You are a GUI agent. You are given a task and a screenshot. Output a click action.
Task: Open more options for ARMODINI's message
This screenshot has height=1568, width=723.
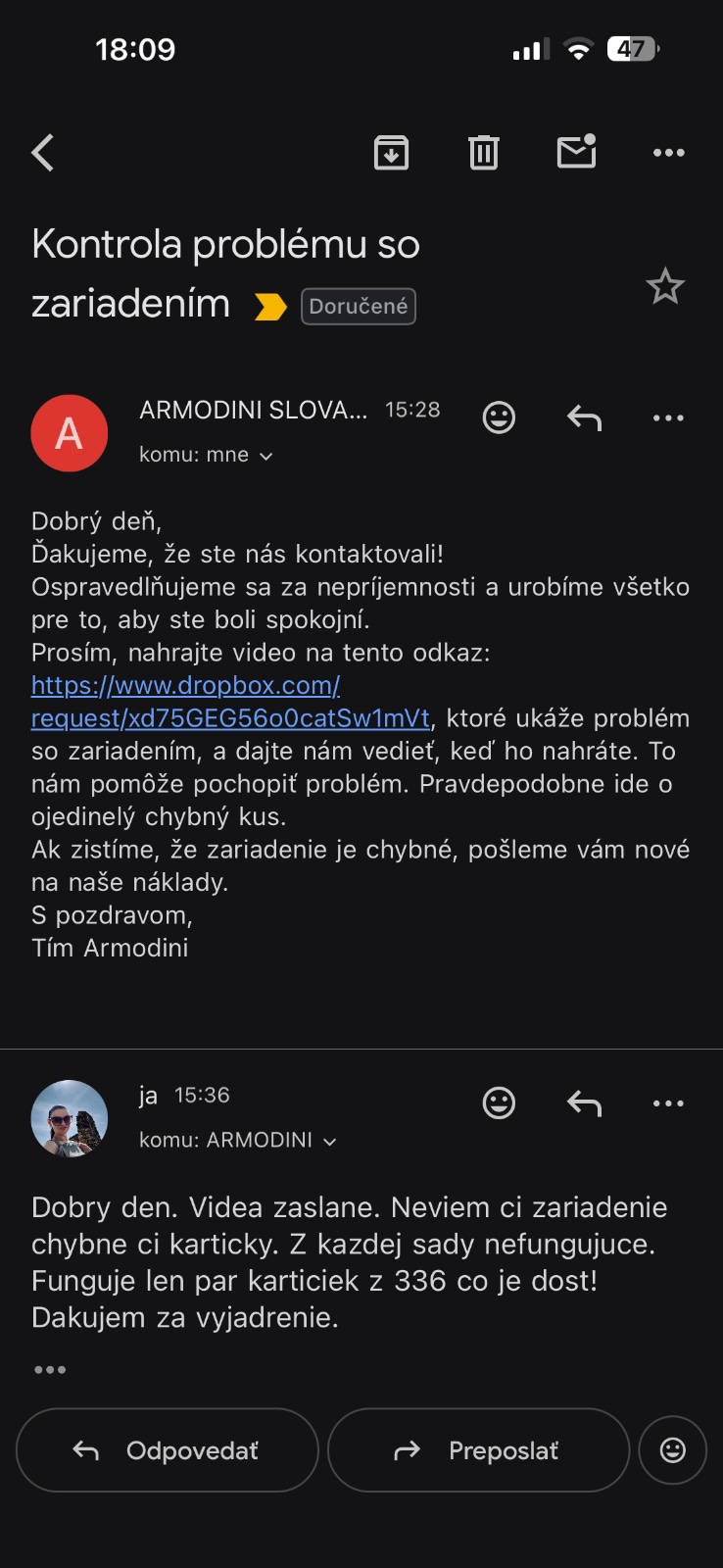[668, 418]
